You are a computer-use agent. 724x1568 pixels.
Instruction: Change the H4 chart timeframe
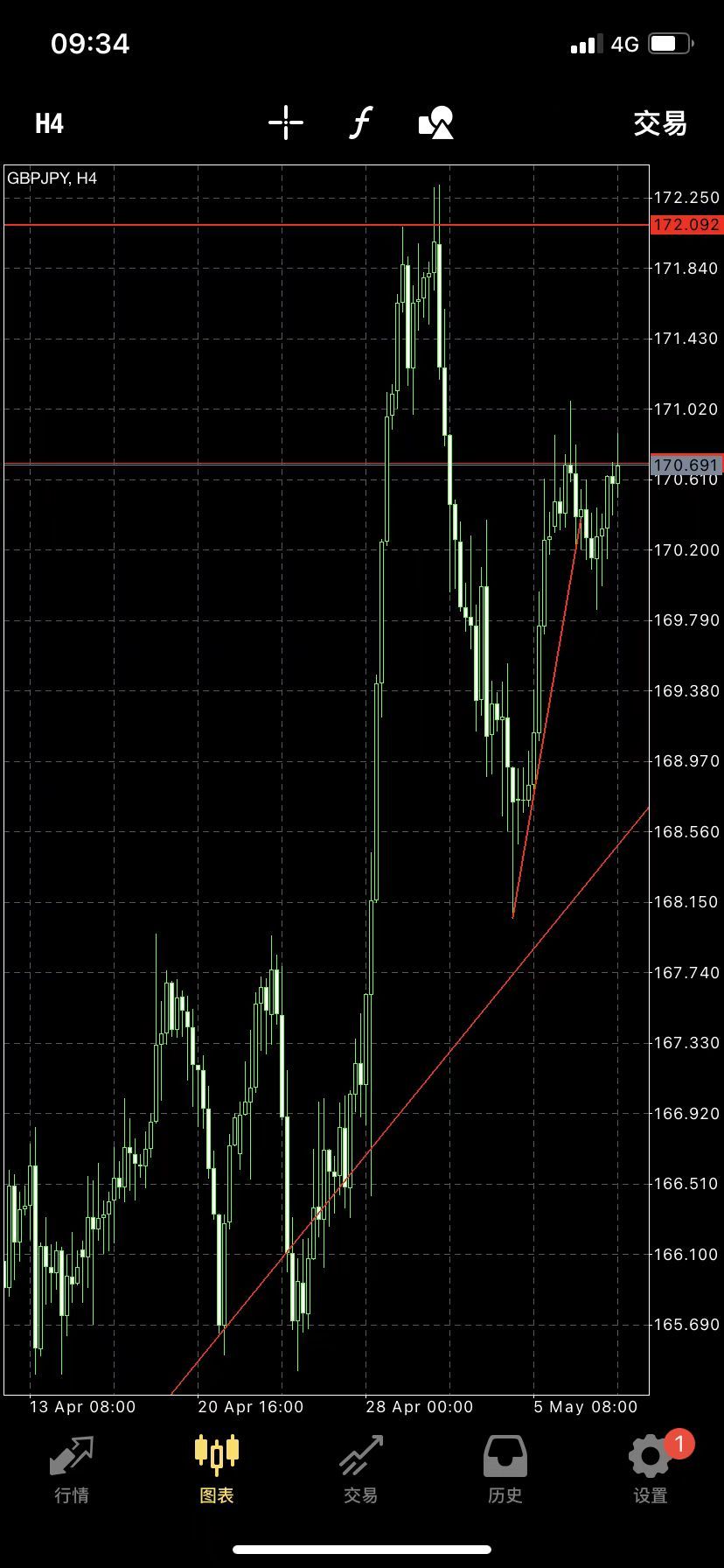point(49,123)
